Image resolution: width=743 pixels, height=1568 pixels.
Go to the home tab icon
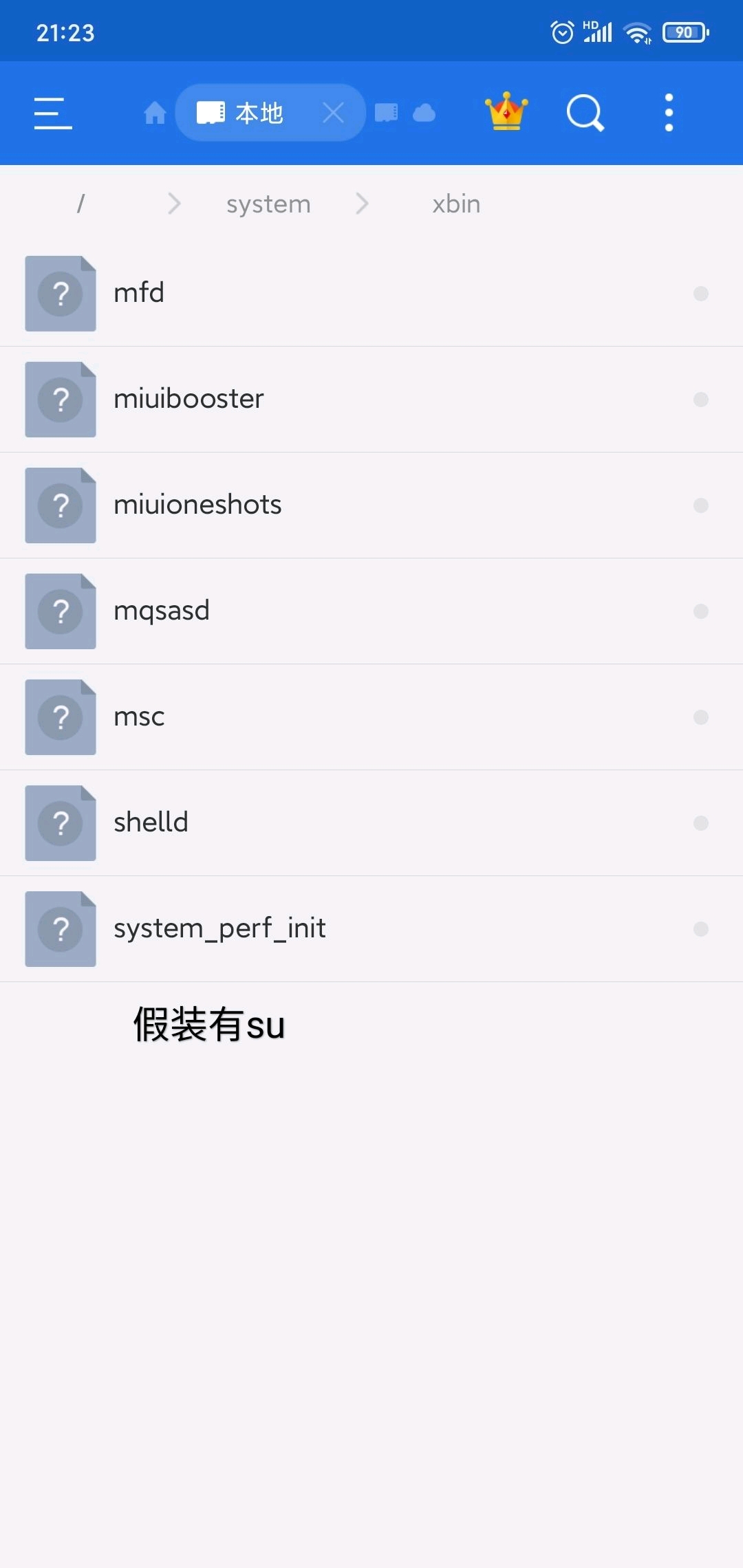click(x=155, y=113)
